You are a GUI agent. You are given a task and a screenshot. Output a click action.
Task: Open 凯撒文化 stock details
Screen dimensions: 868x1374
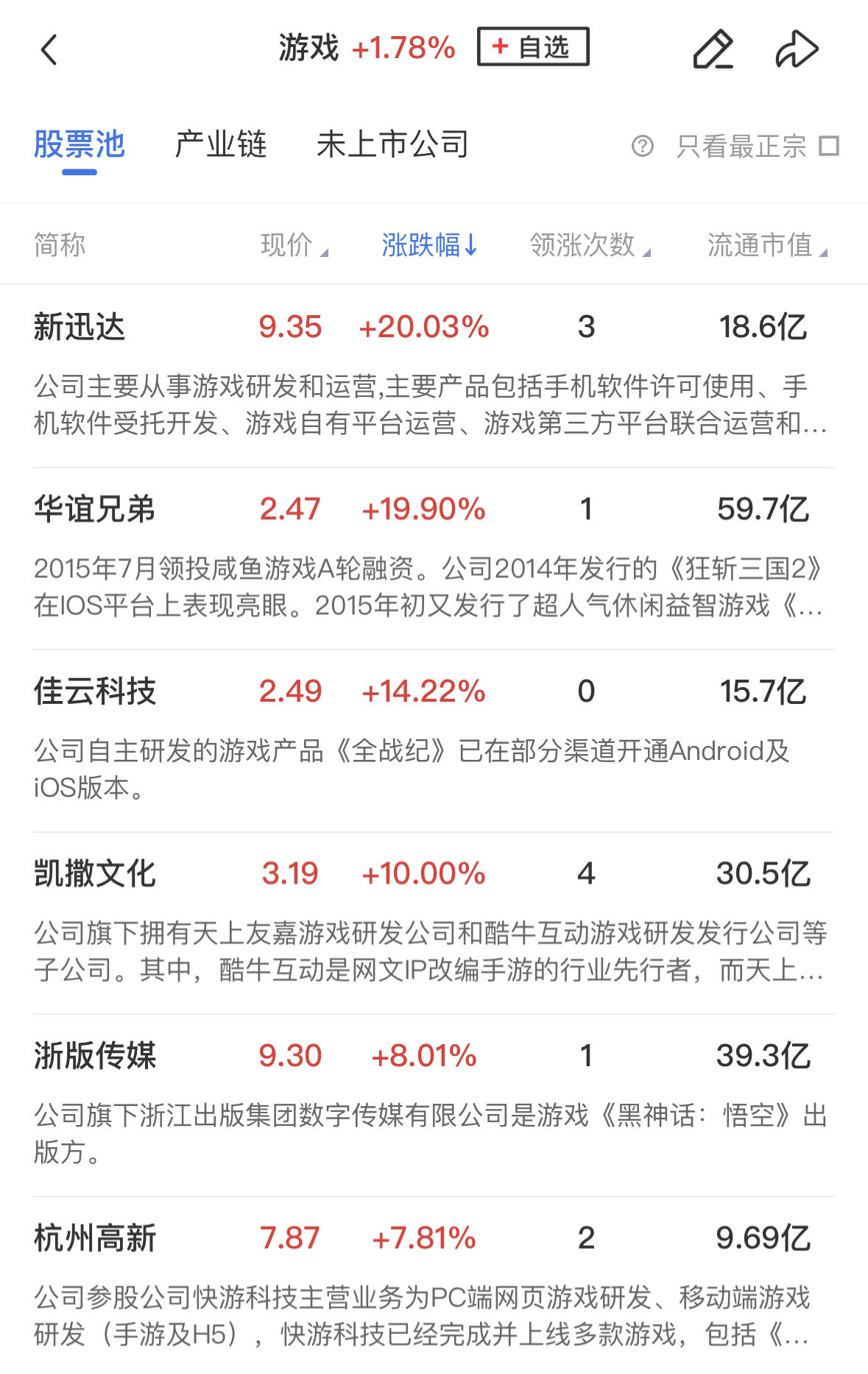(94, 873)
